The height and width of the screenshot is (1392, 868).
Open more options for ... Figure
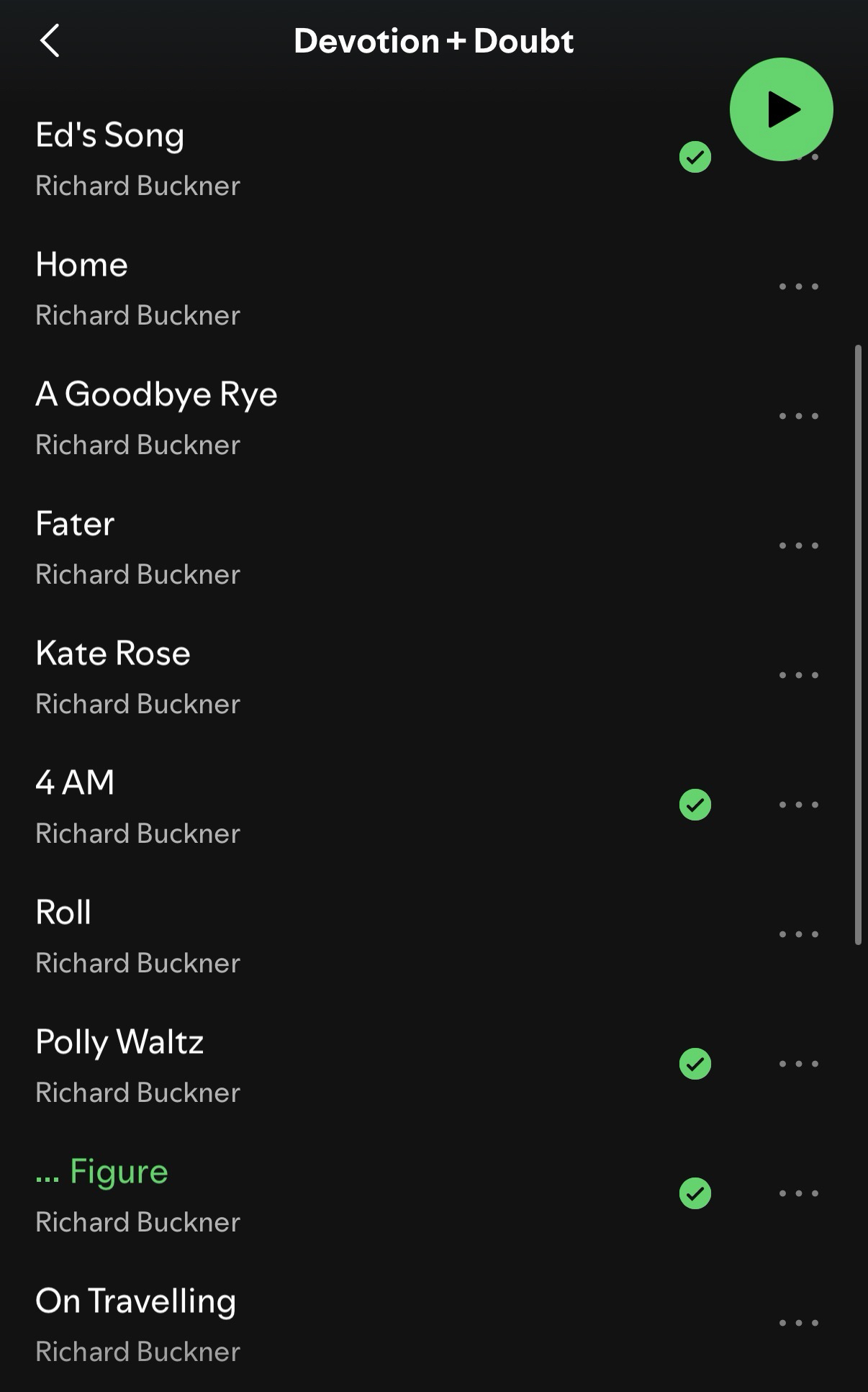(798, 1193)
